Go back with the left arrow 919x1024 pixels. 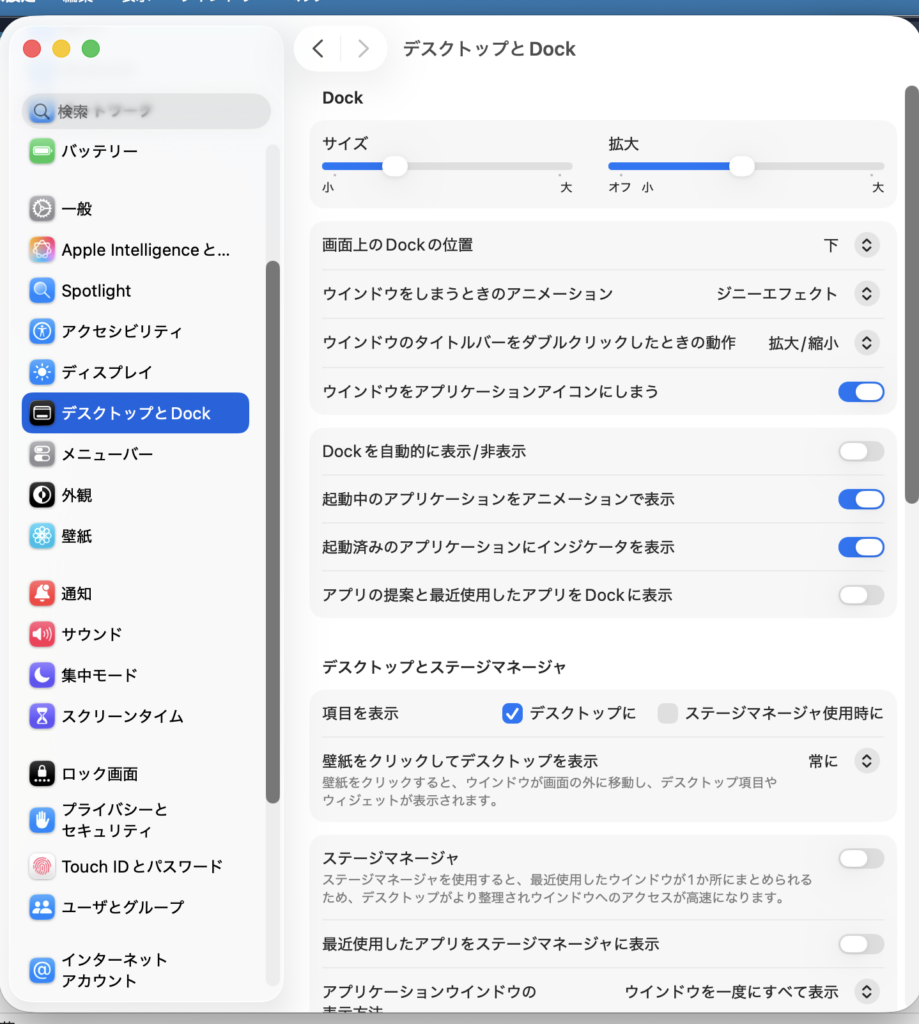click(318, 49)
